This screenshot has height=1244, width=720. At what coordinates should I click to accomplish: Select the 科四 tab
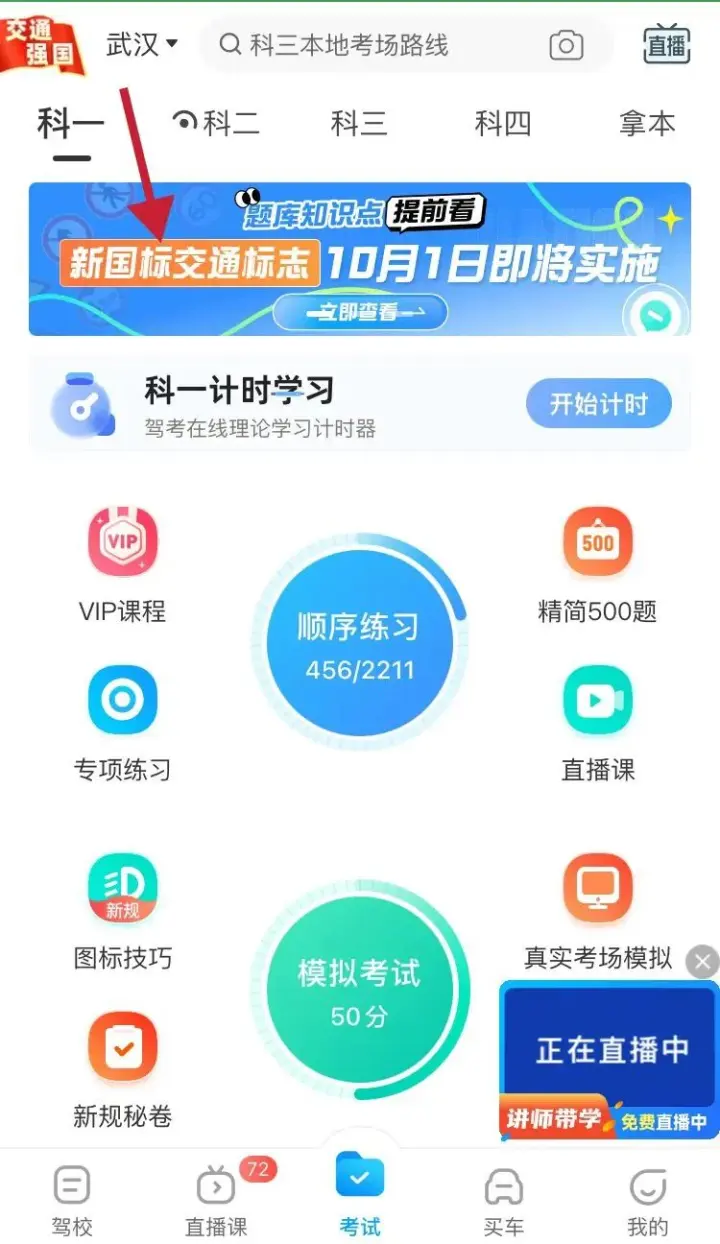coord(503,124)
